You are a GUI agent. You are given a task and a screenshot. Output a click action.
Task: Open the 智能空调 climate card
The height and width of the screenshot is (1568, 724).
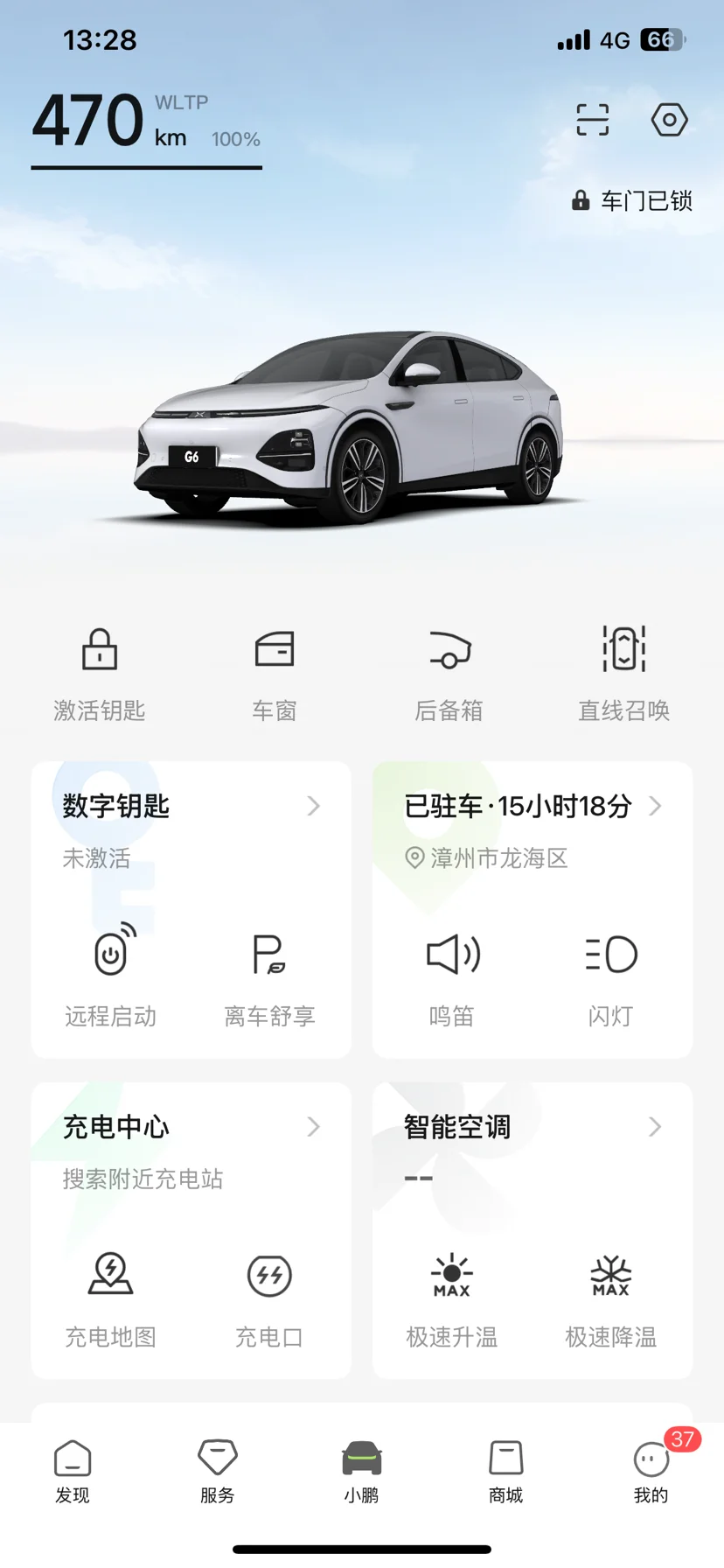tap(532, 1127)
